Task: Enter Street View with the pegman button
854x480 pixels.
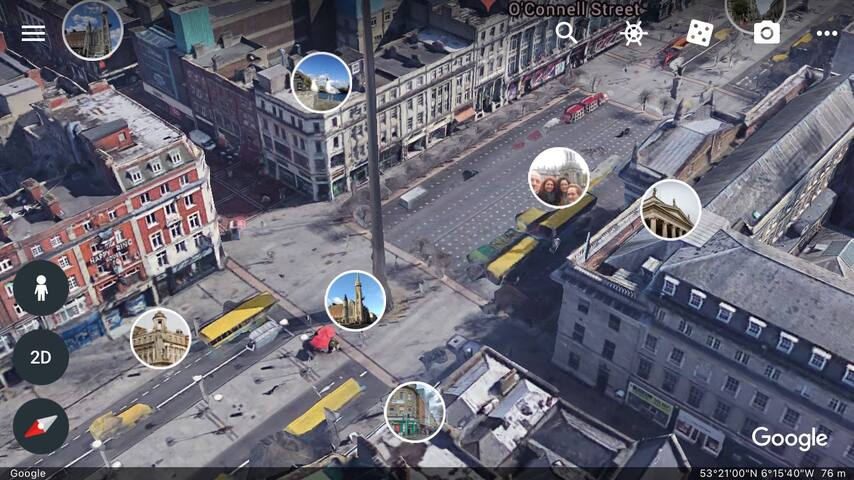Action: [41, 289]
